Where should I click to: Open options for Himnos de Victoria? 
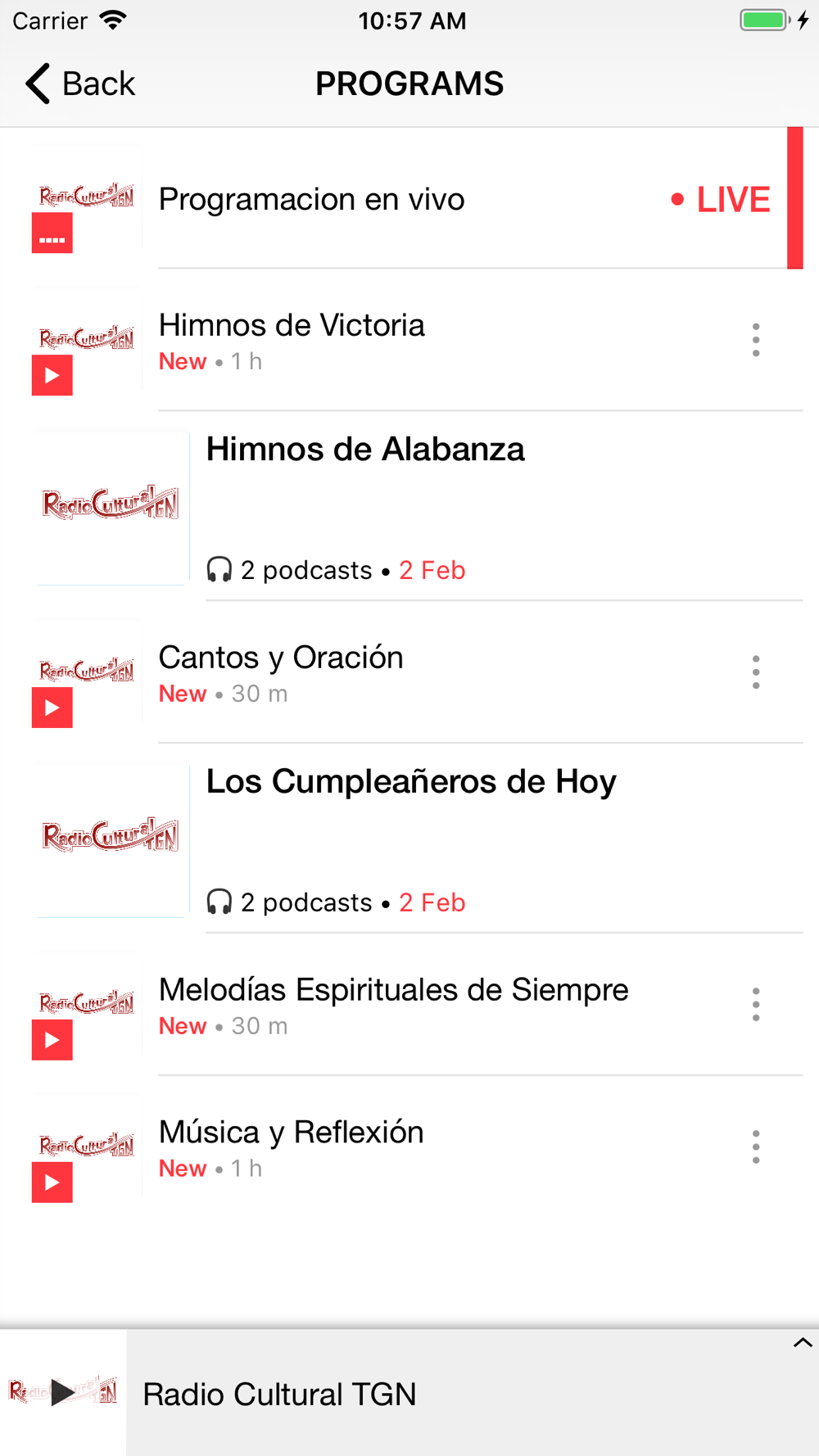[755, 340]
